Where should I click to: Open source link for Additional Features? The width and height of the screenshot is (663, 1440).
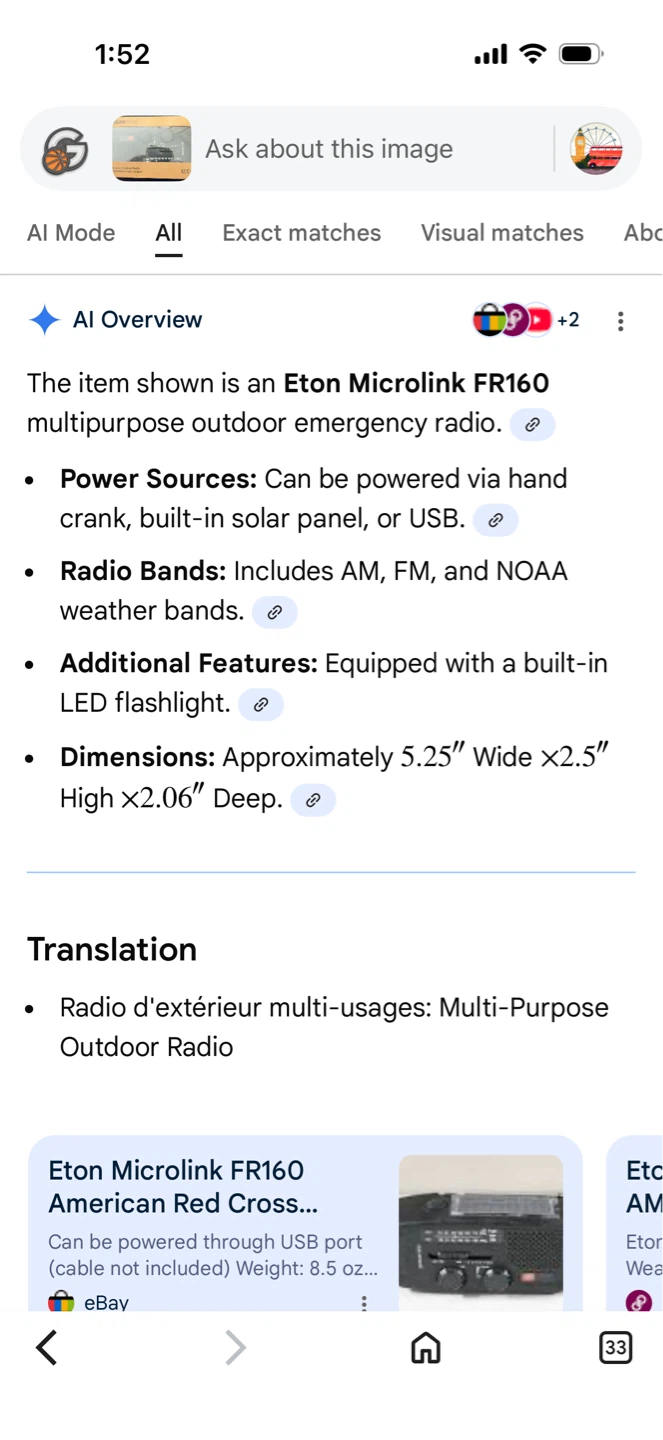click(x=261, y=704)
